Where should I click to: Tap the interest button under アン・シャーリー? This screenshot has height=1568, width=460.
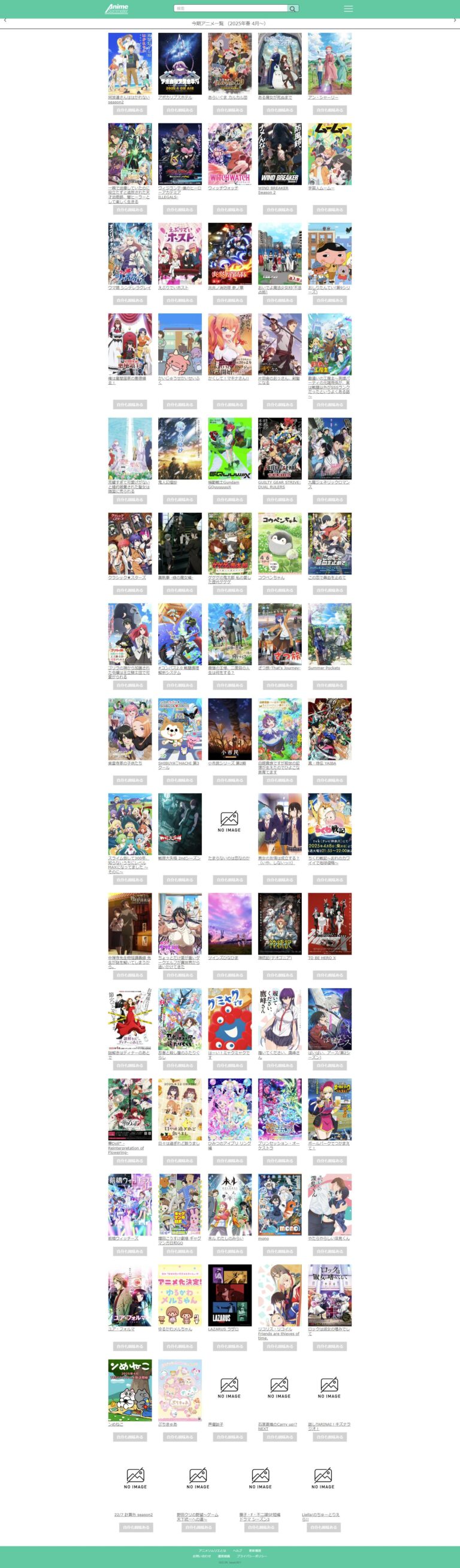point(329,110)
